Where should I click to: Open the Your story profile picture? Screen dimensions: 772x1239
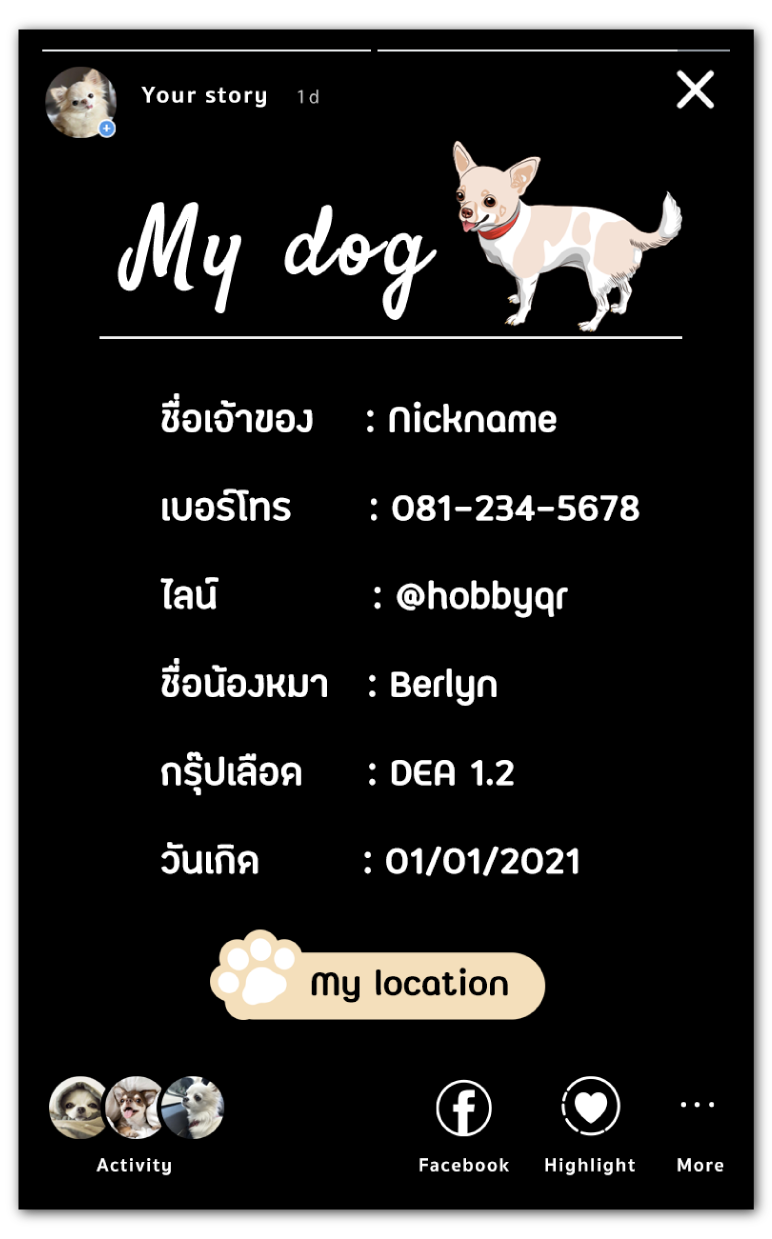pos(81,102)
